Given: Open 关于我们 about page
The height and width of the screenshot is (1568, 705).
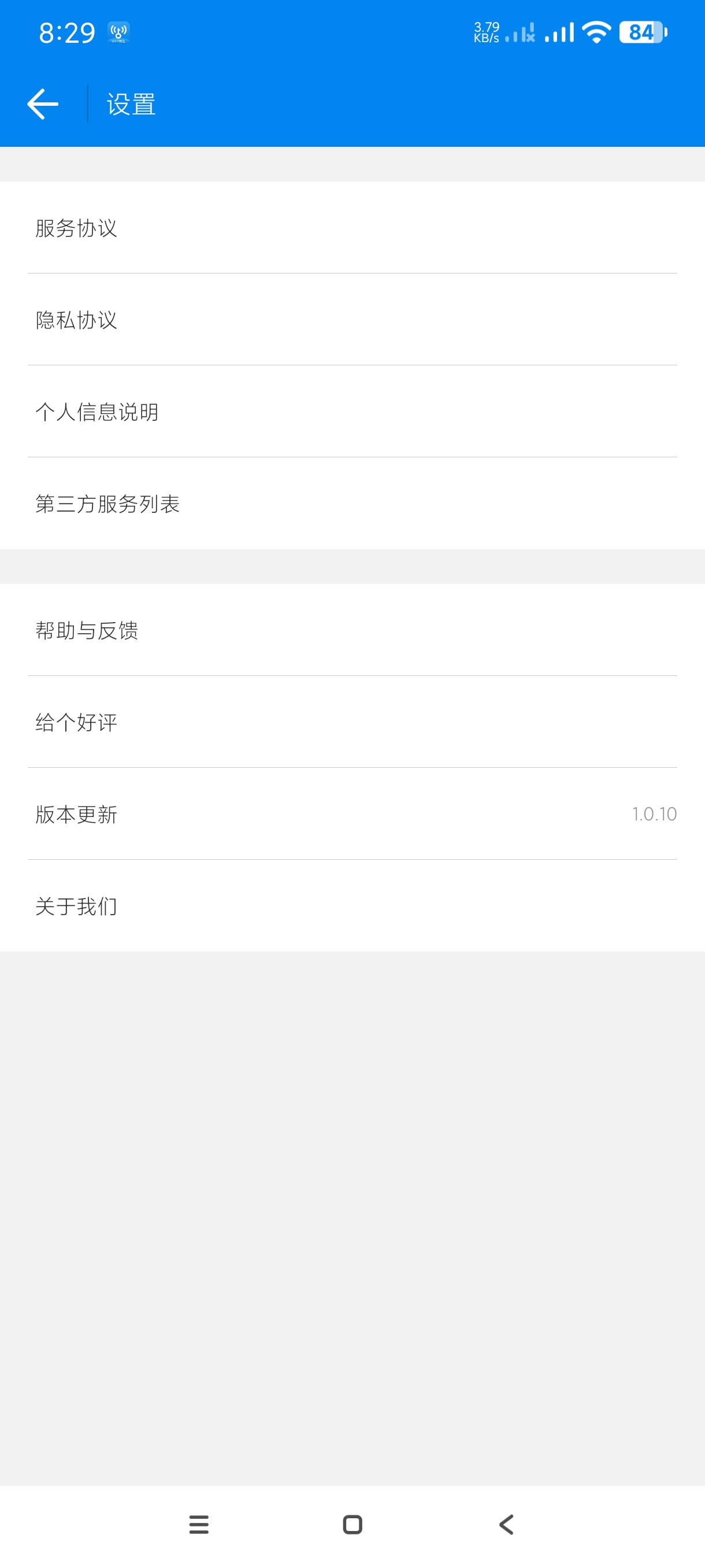Looking at the screenshot, I should pyautogui.click(x=351, y=906).
